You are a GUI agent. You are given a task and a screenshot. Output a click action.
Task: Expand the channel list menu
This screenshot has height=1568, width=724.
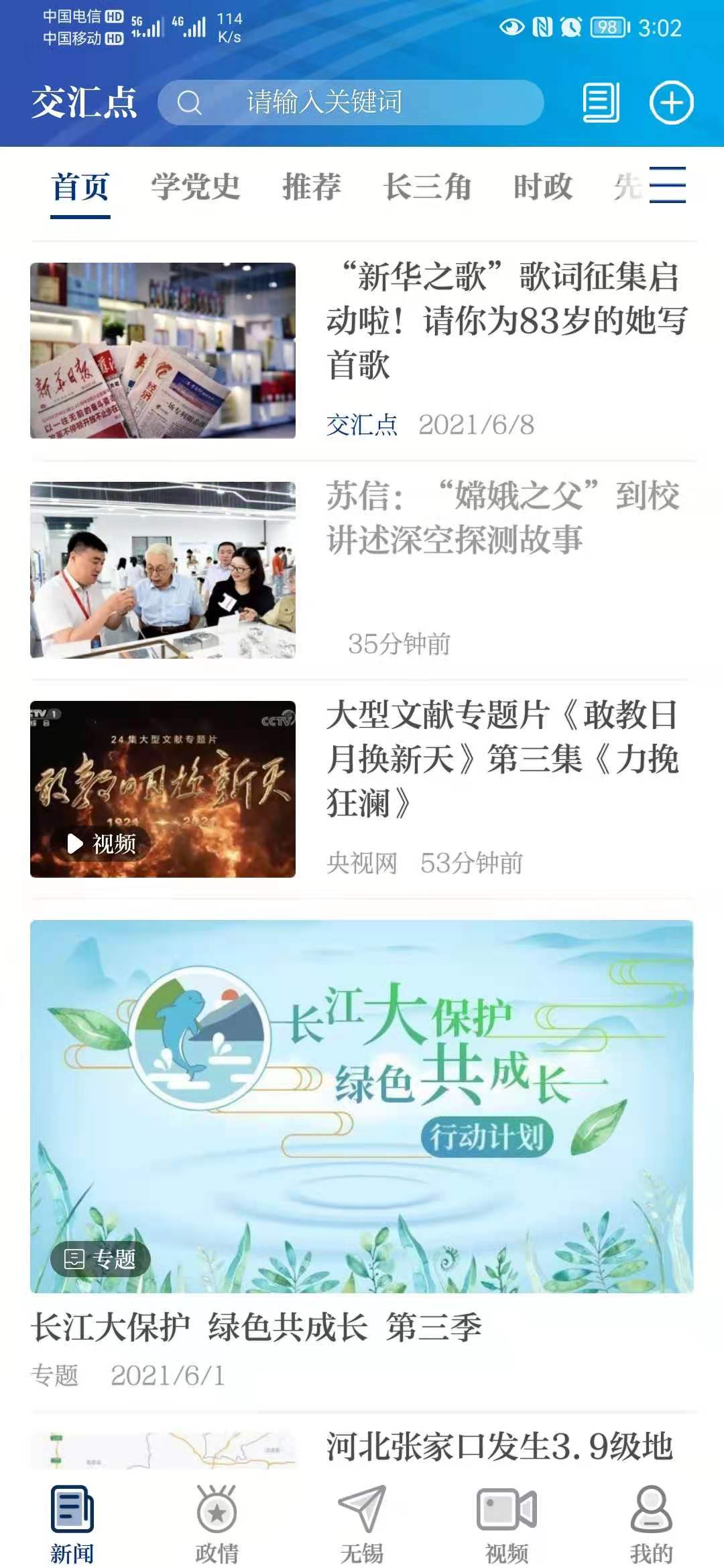pos(668,185)
